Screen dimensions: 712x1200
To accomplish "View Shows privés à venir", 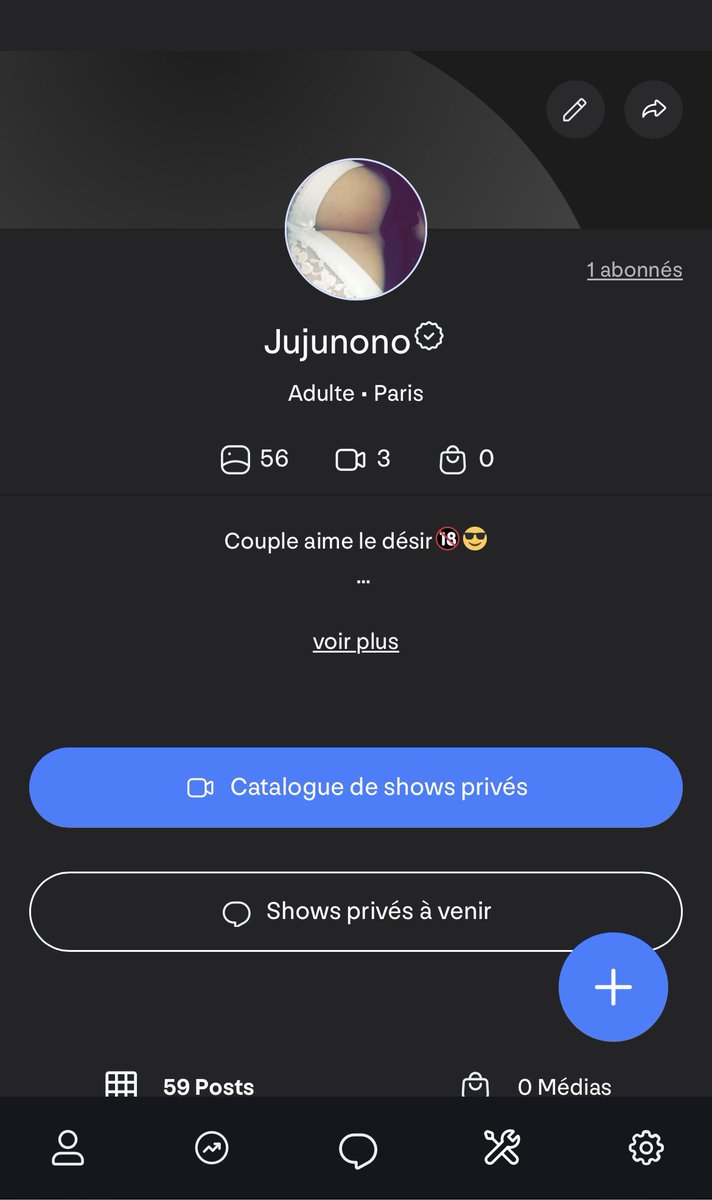I will (356, 912).
